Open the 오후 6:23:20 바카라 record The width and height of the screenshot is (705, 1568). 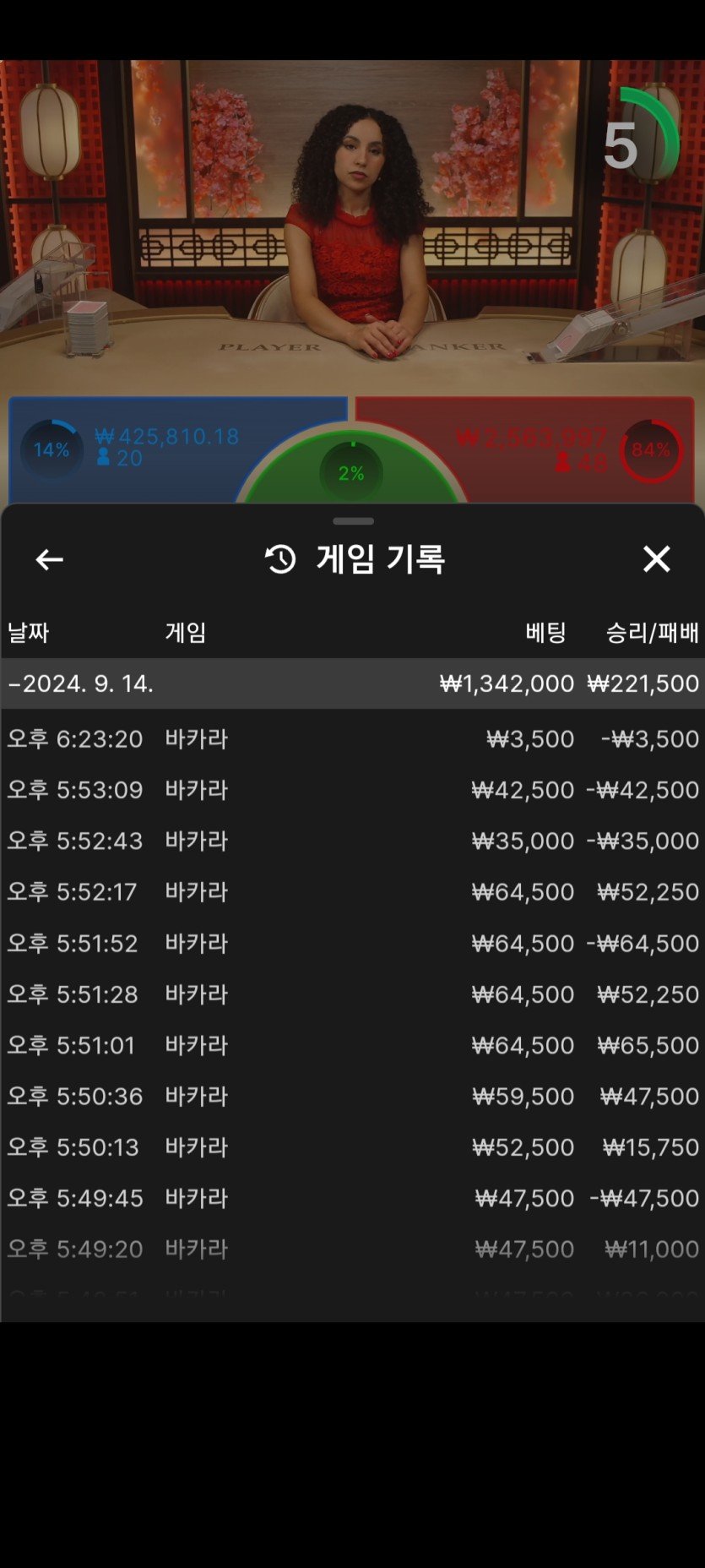352,739
